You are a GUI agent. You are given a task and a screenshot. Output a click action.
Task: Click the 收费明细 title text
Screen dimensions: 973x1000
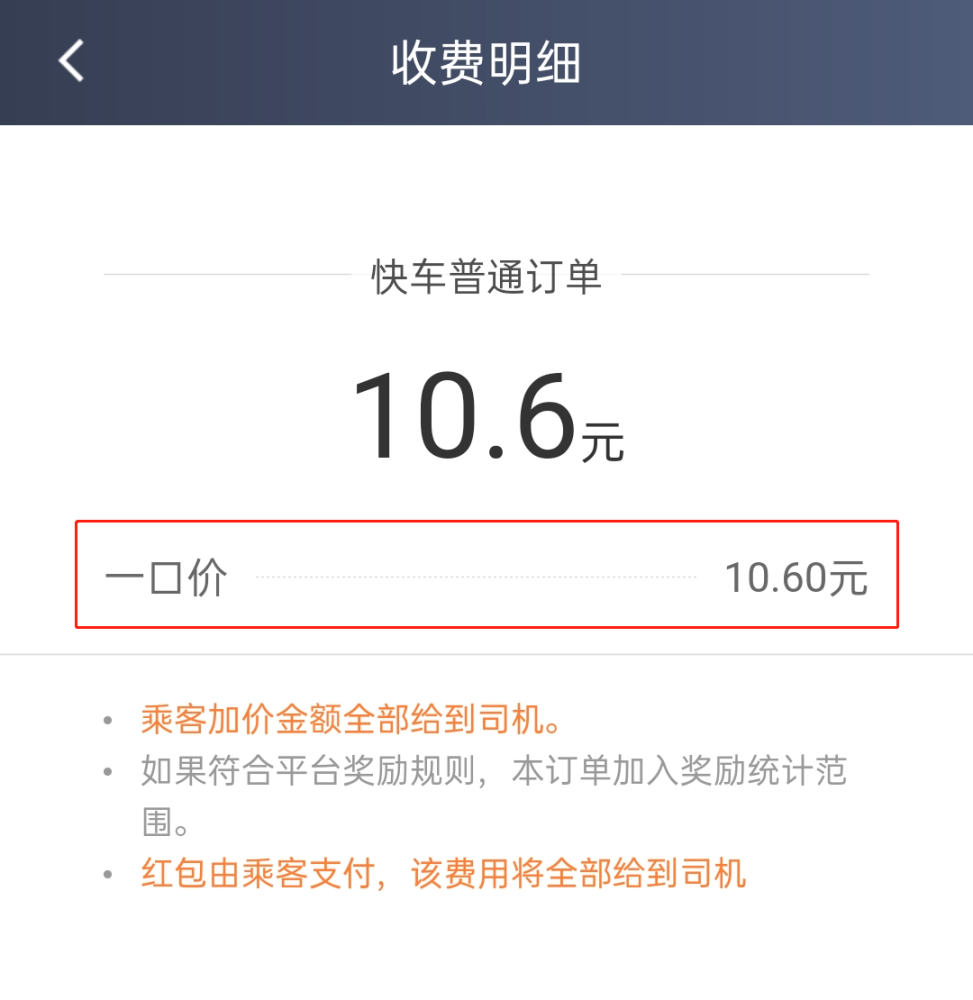pos(486,61)
